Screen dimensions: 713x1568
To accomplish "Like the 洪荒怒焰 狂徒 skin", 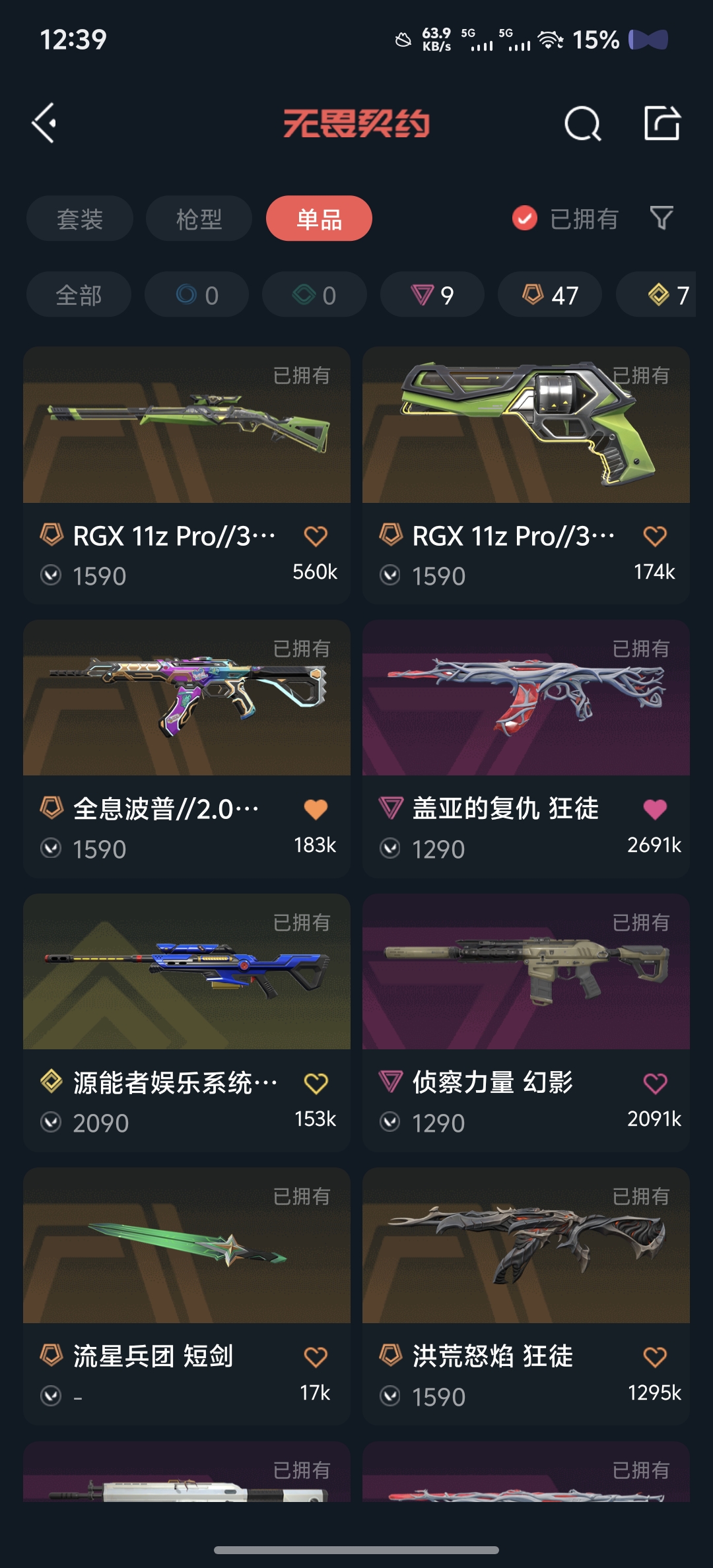I will (x=655, y=1357).
